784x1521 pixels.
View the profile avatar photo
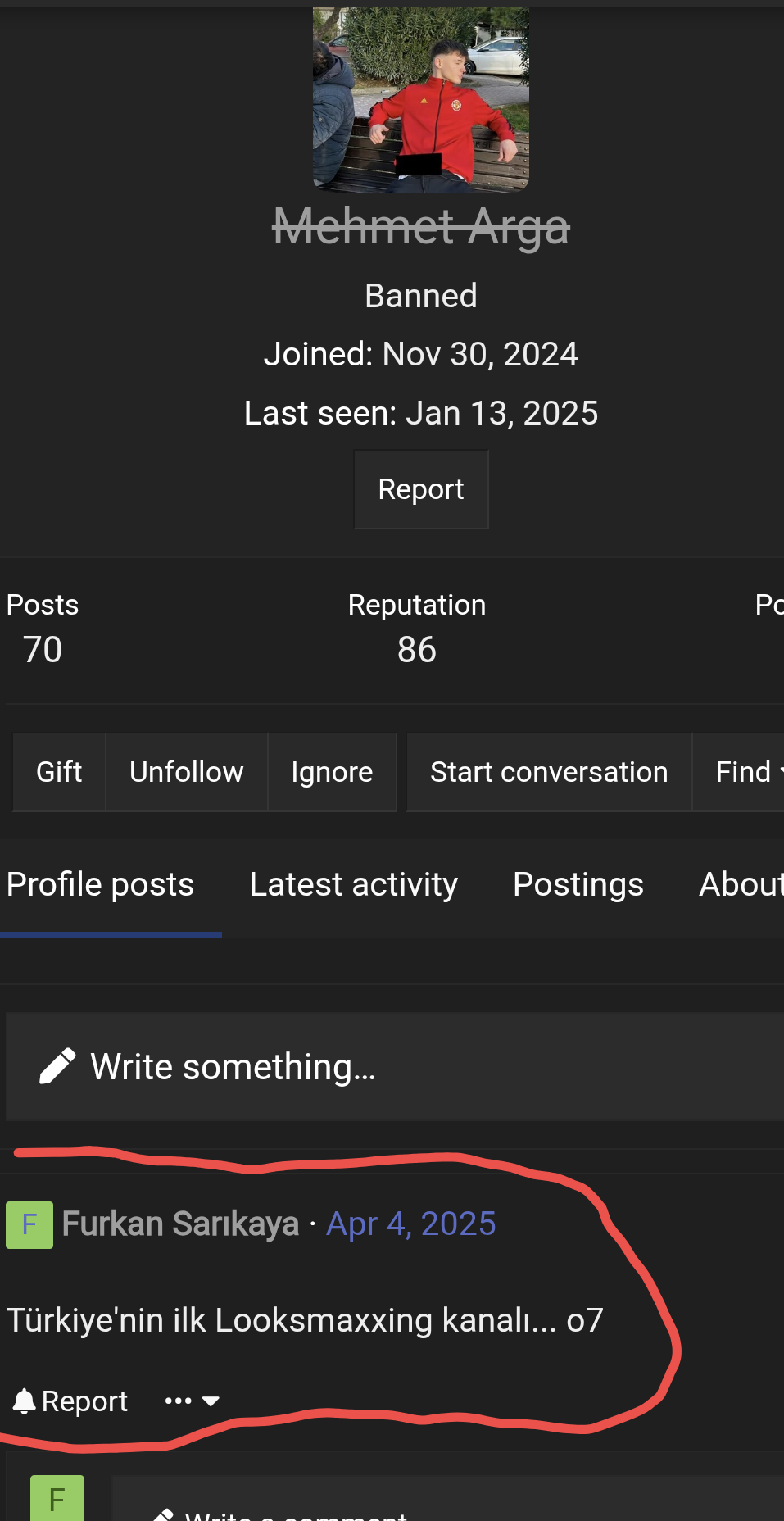click(421, 99)
